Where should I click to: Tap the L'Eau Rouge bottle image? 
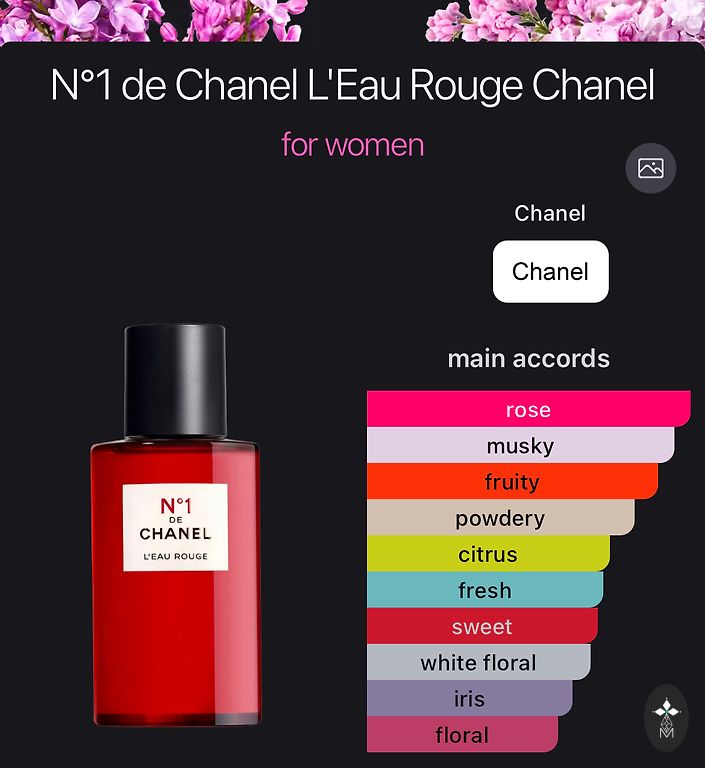coord(175,525)
